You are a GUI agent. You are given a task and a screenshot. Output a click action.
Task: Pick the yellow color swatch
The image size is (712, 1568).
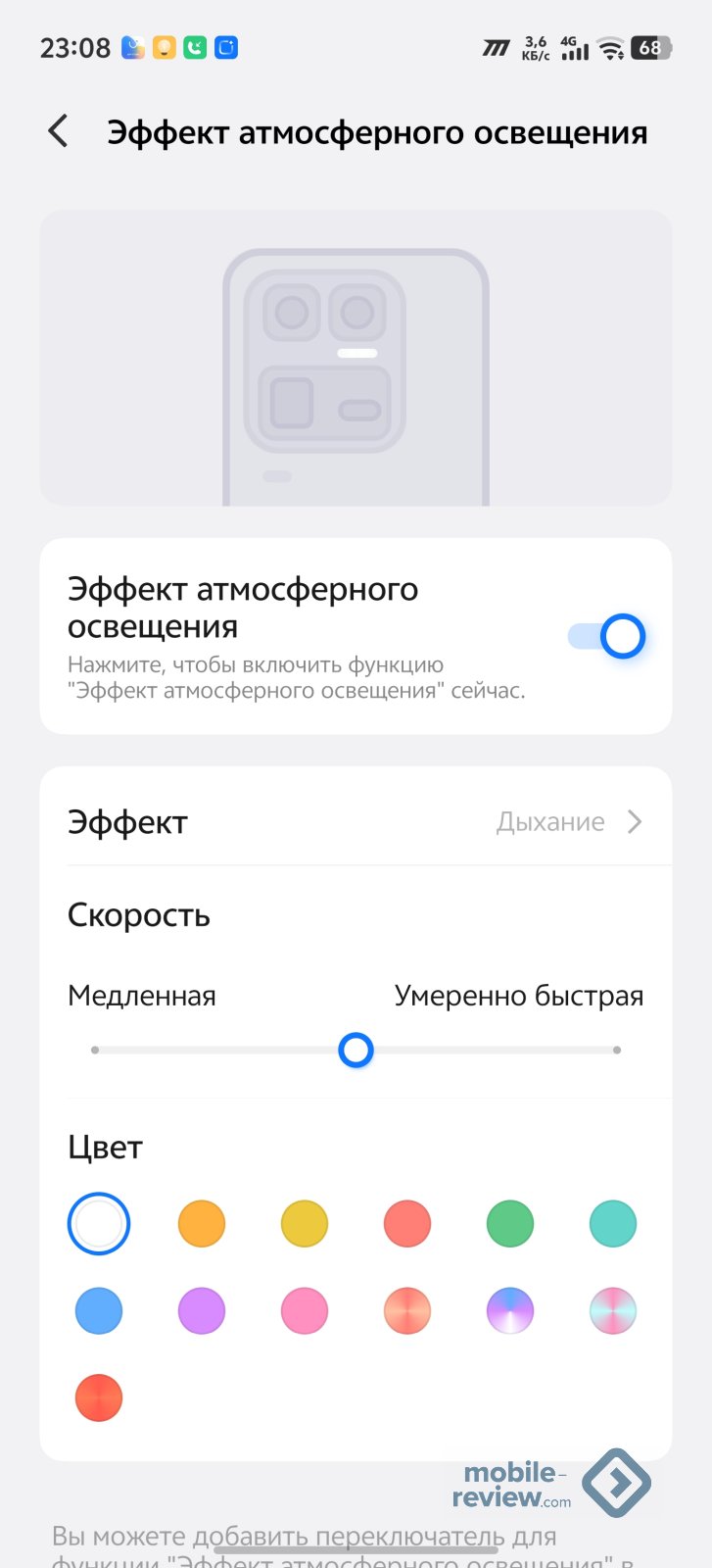click(x=305, y=1223)
